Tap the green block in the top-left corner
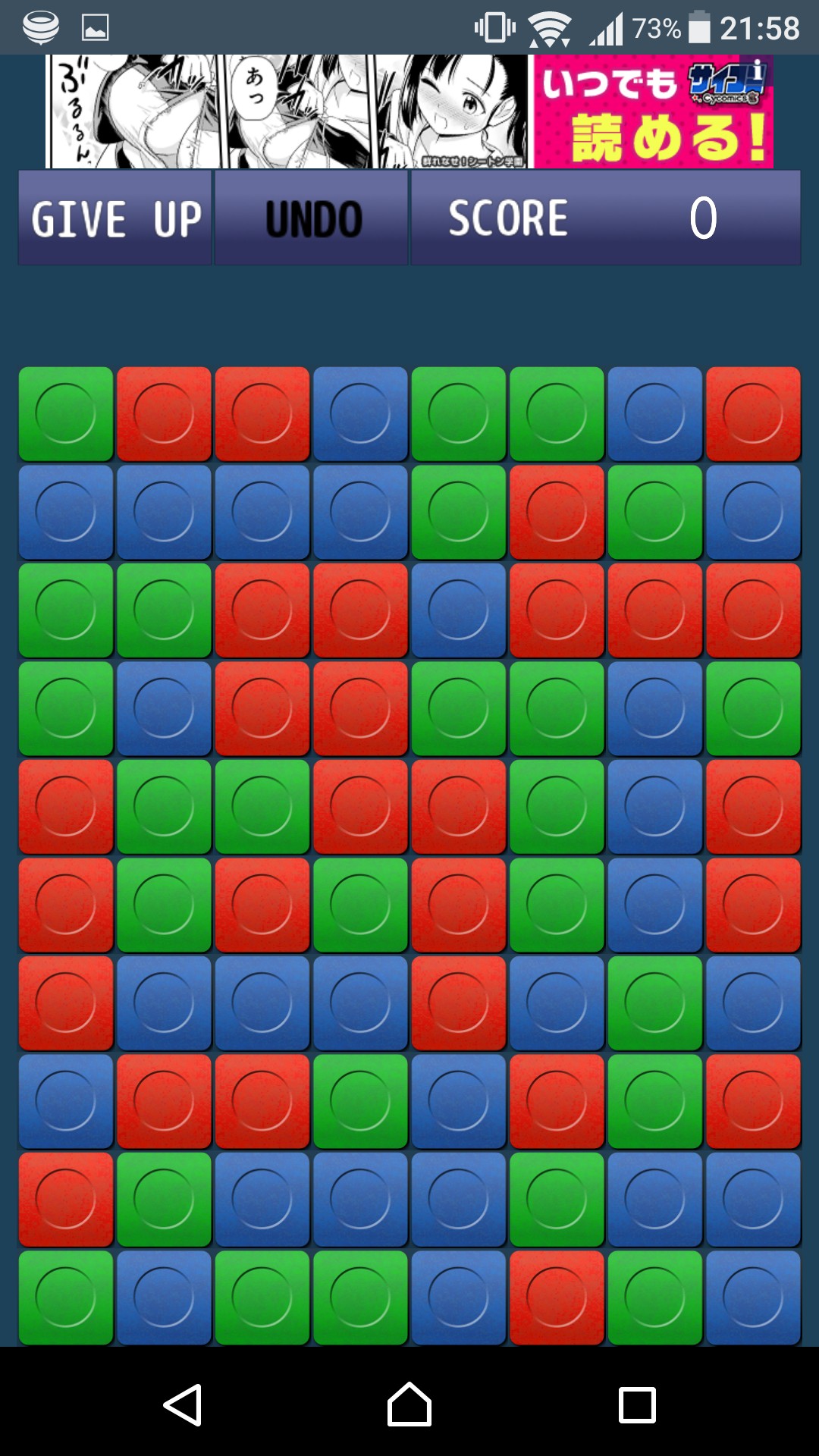Screen dimensions: 819x1456 click(66, 414)
